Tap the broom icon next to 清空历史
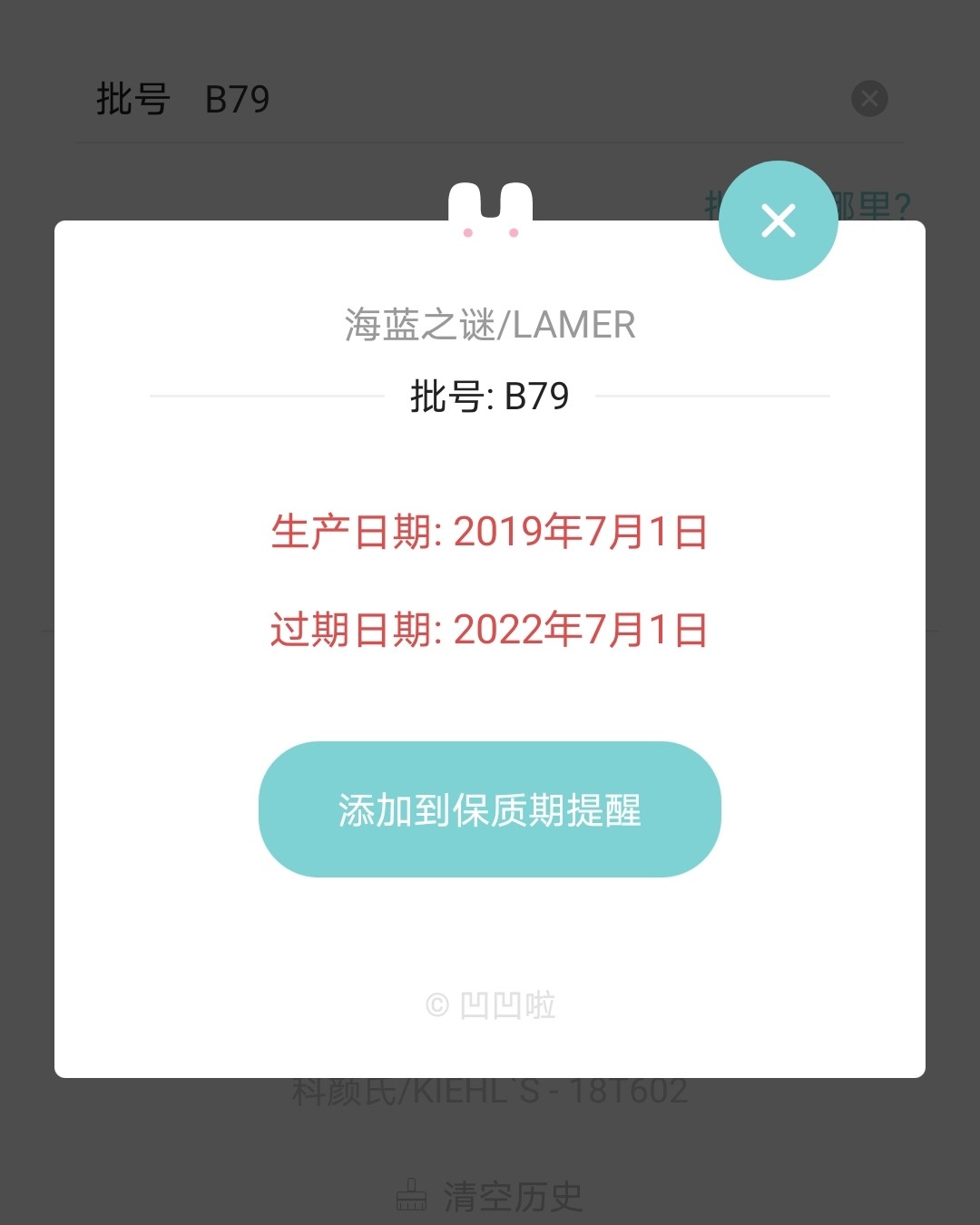 [414, 1196]
